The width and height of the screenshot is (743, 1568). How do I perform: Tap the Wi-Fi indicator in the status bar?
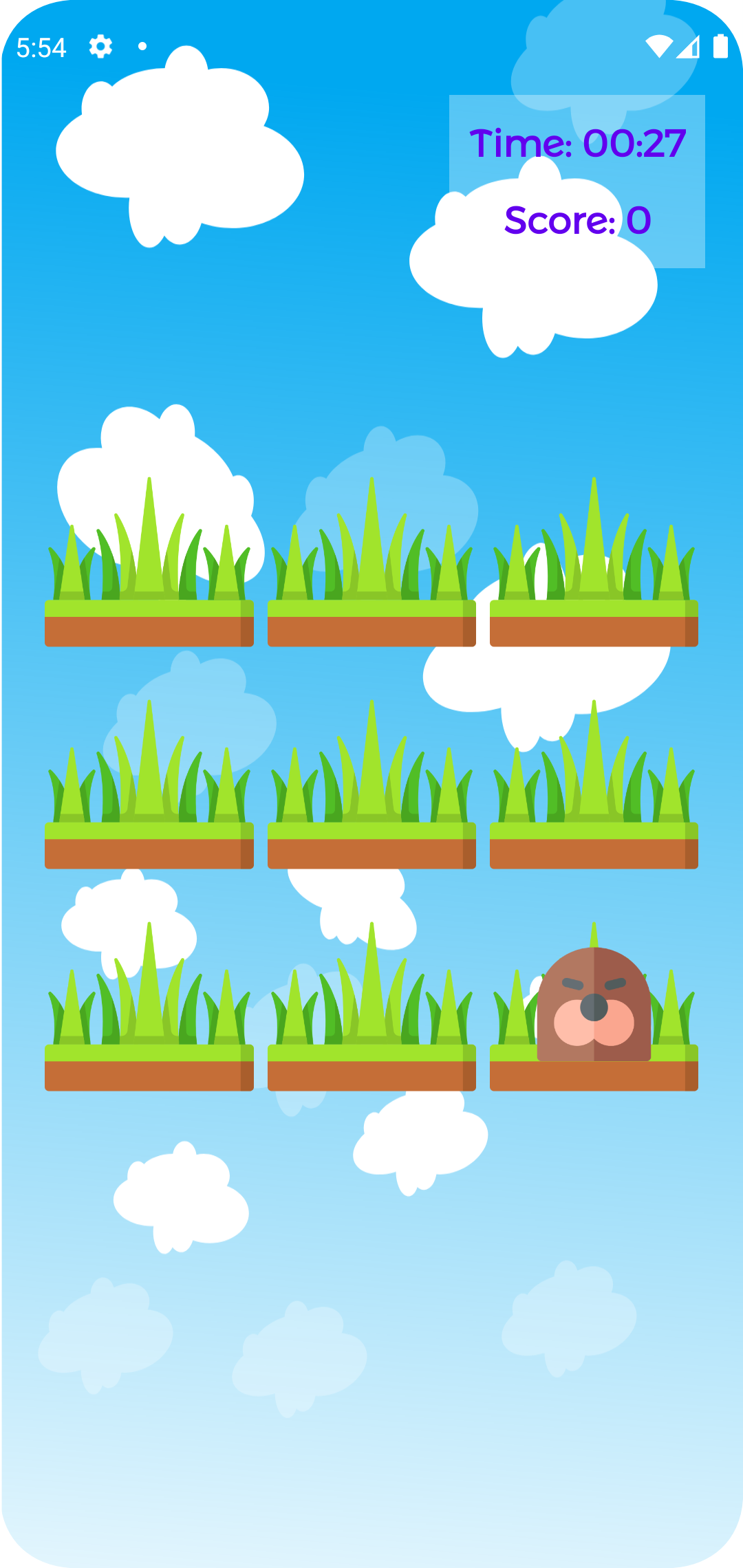point(658,45)
